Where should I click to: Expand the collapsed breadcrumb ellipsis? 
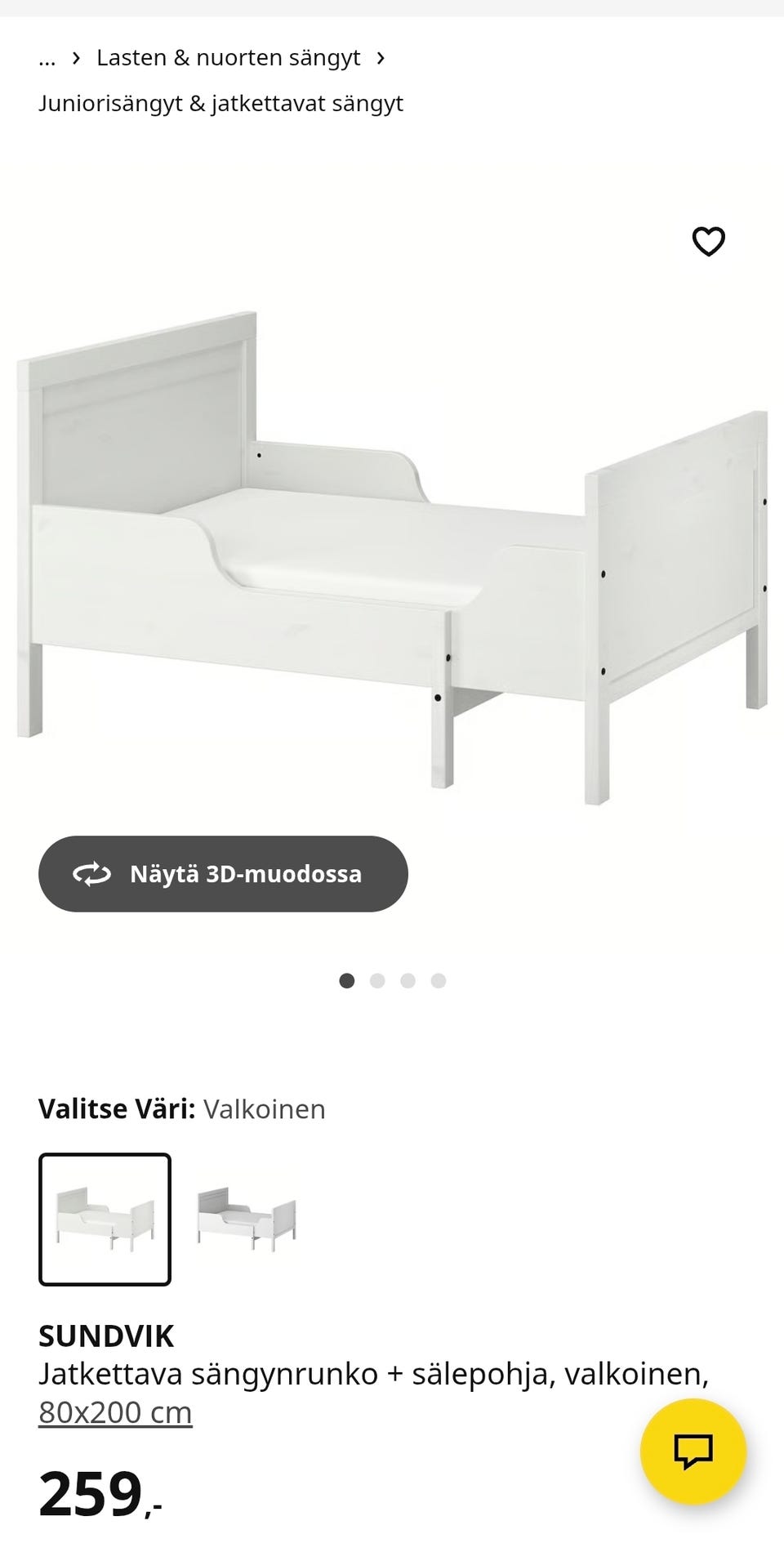(47, 57)
